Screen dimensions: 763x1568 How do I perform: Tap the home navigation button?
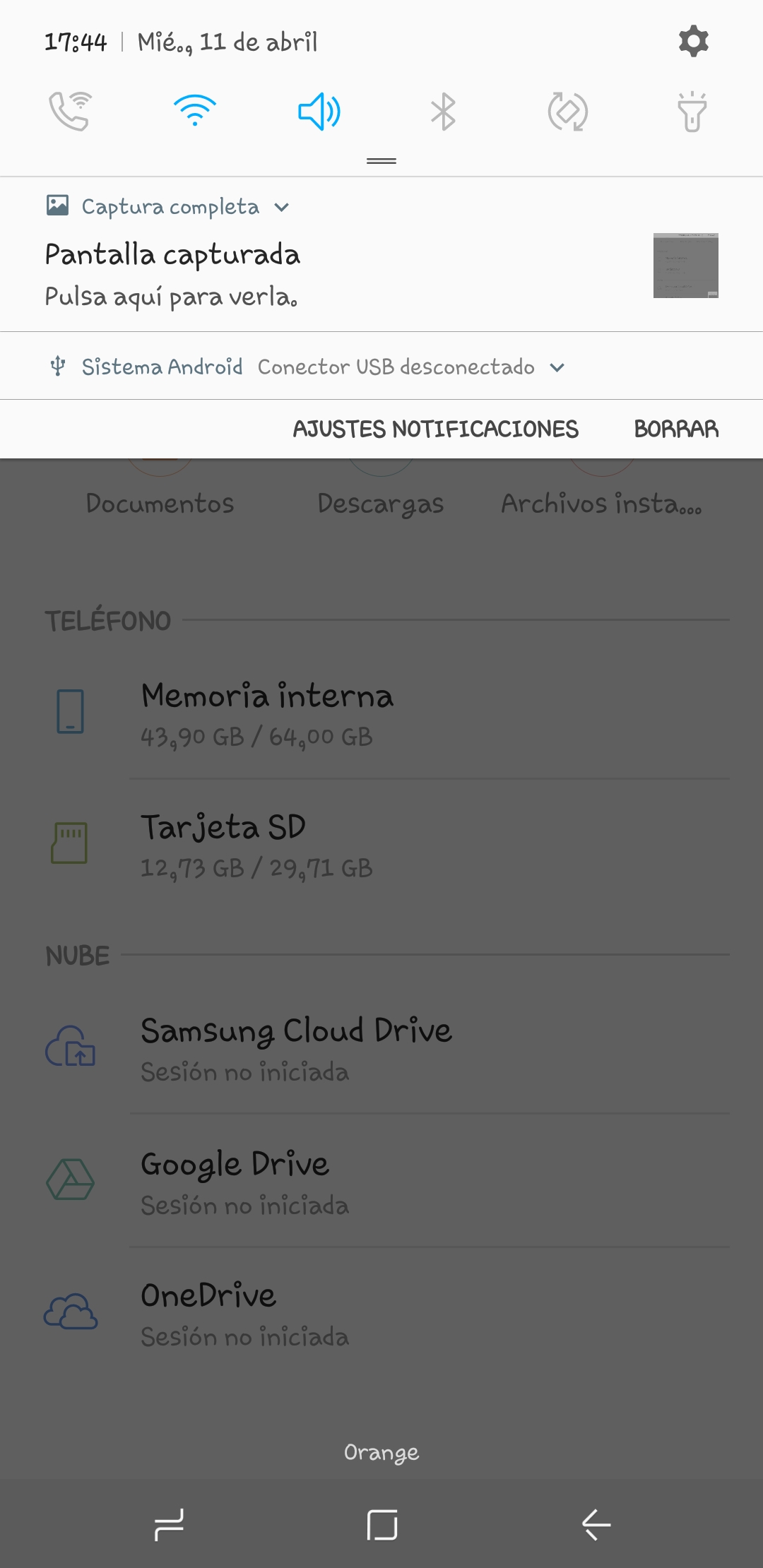click(381, 1524)
